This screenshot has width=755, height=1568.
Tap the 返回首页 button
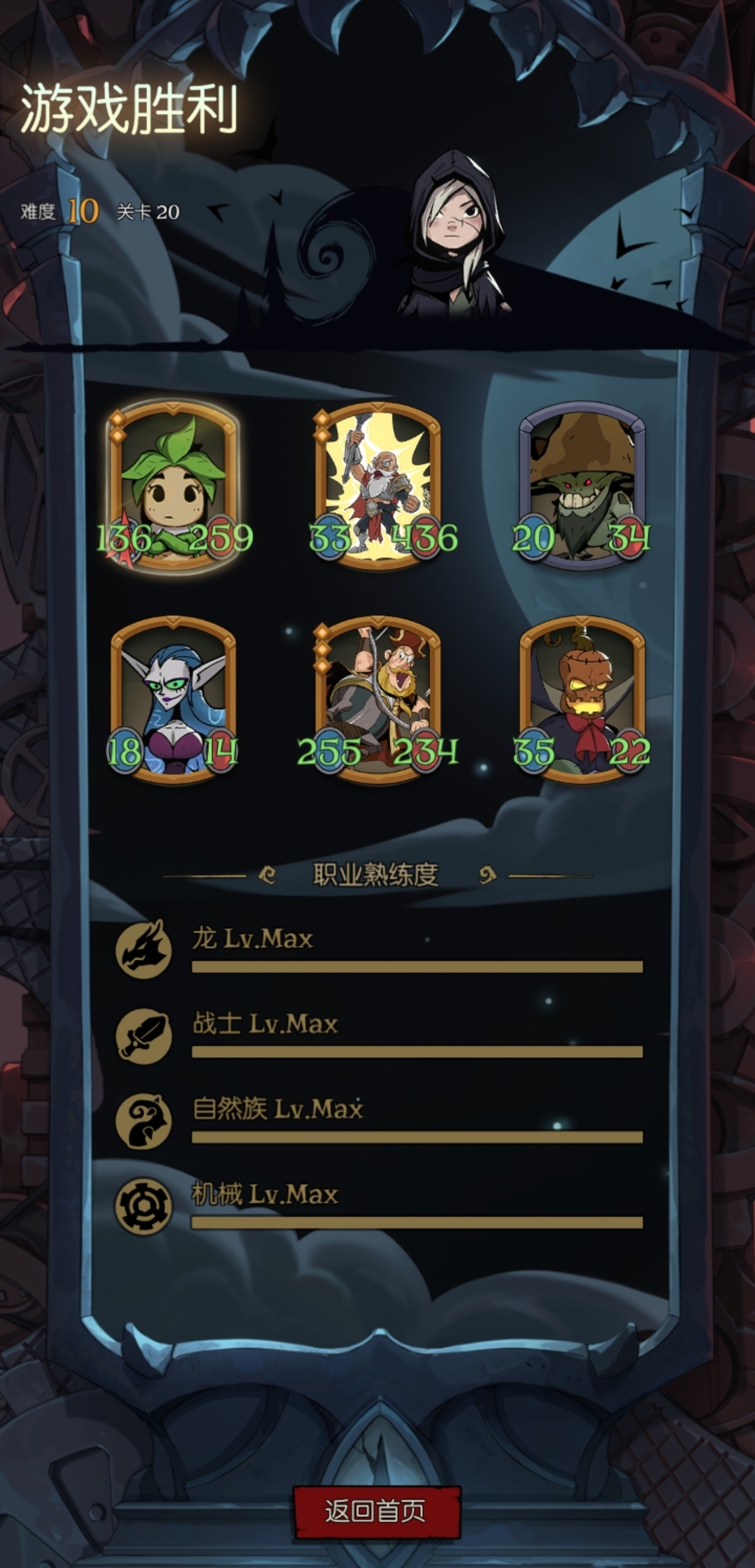376,1511
